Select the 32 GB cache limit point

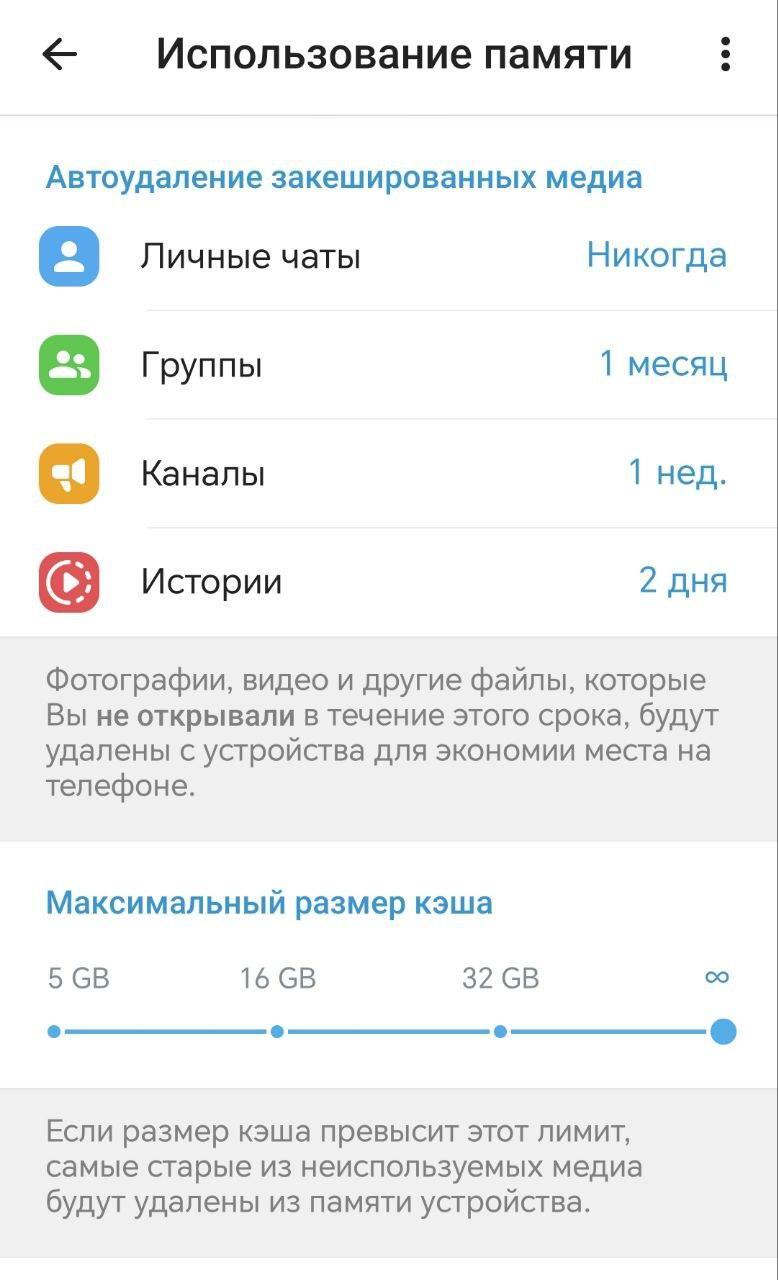point(500,1031)
